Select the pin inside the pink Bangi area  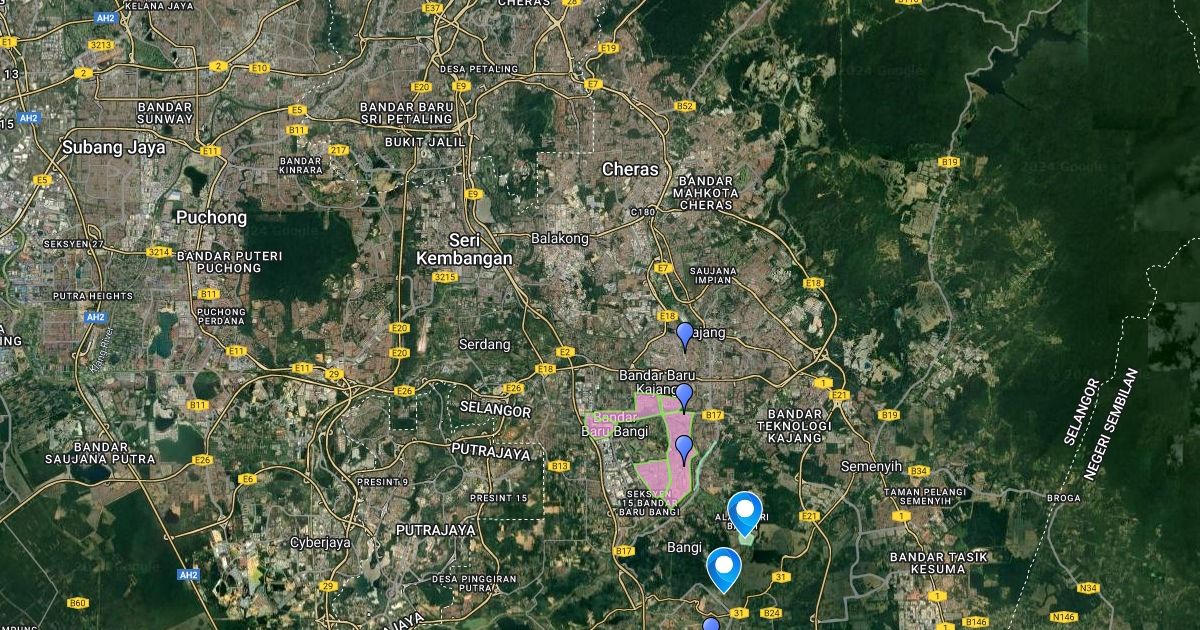684,448
